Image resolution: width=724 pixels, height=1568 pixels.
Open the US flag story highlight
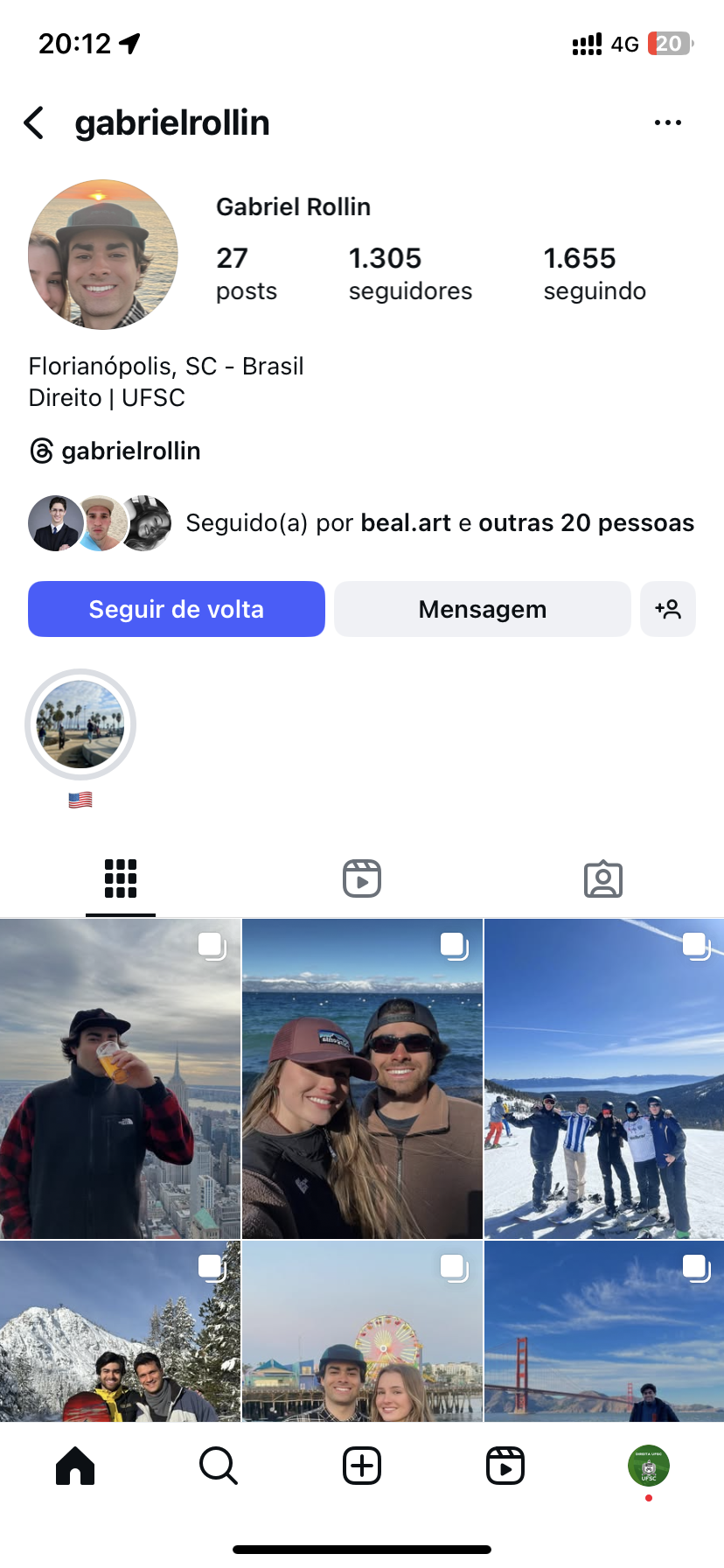(x=80, y=725)
